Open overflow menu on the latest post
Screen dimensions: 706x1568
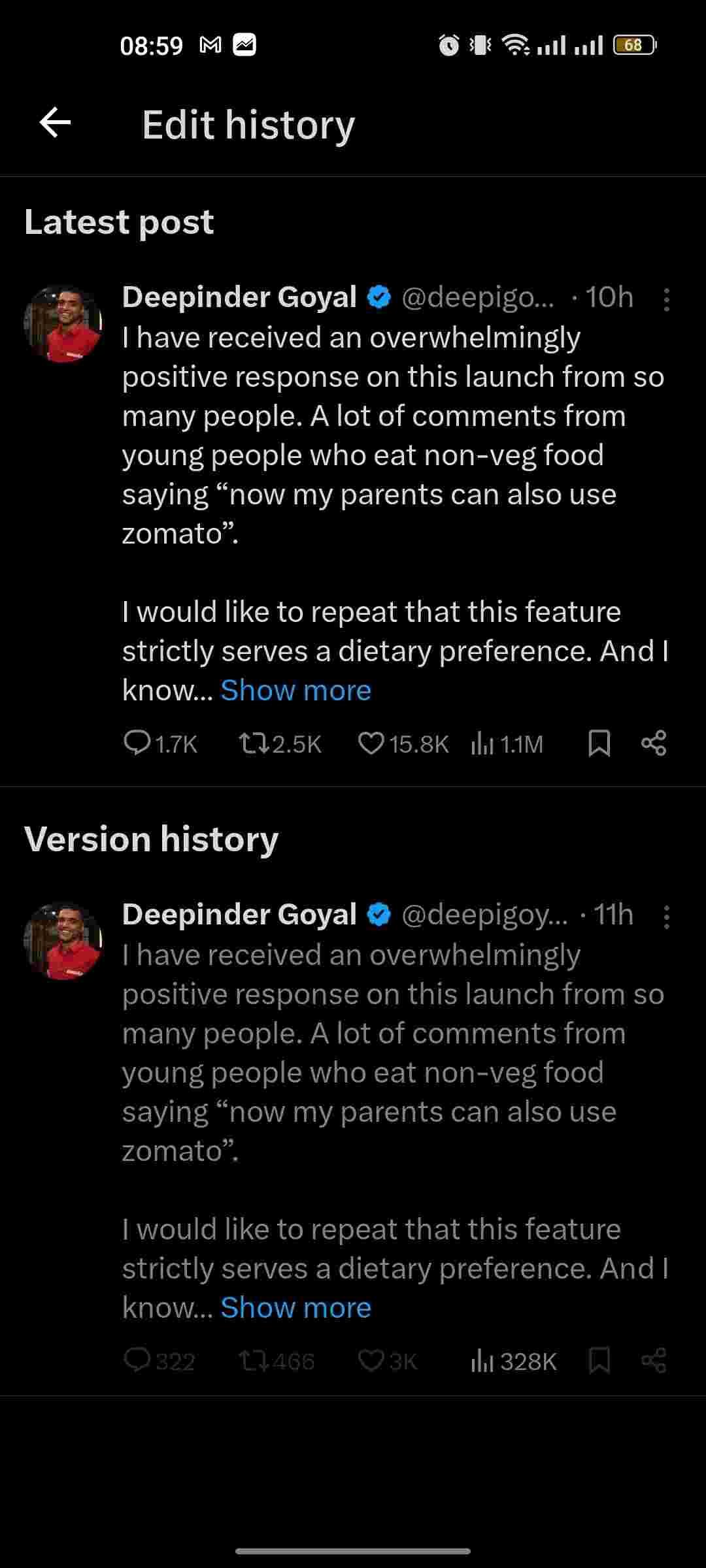(x=666, y=299)
